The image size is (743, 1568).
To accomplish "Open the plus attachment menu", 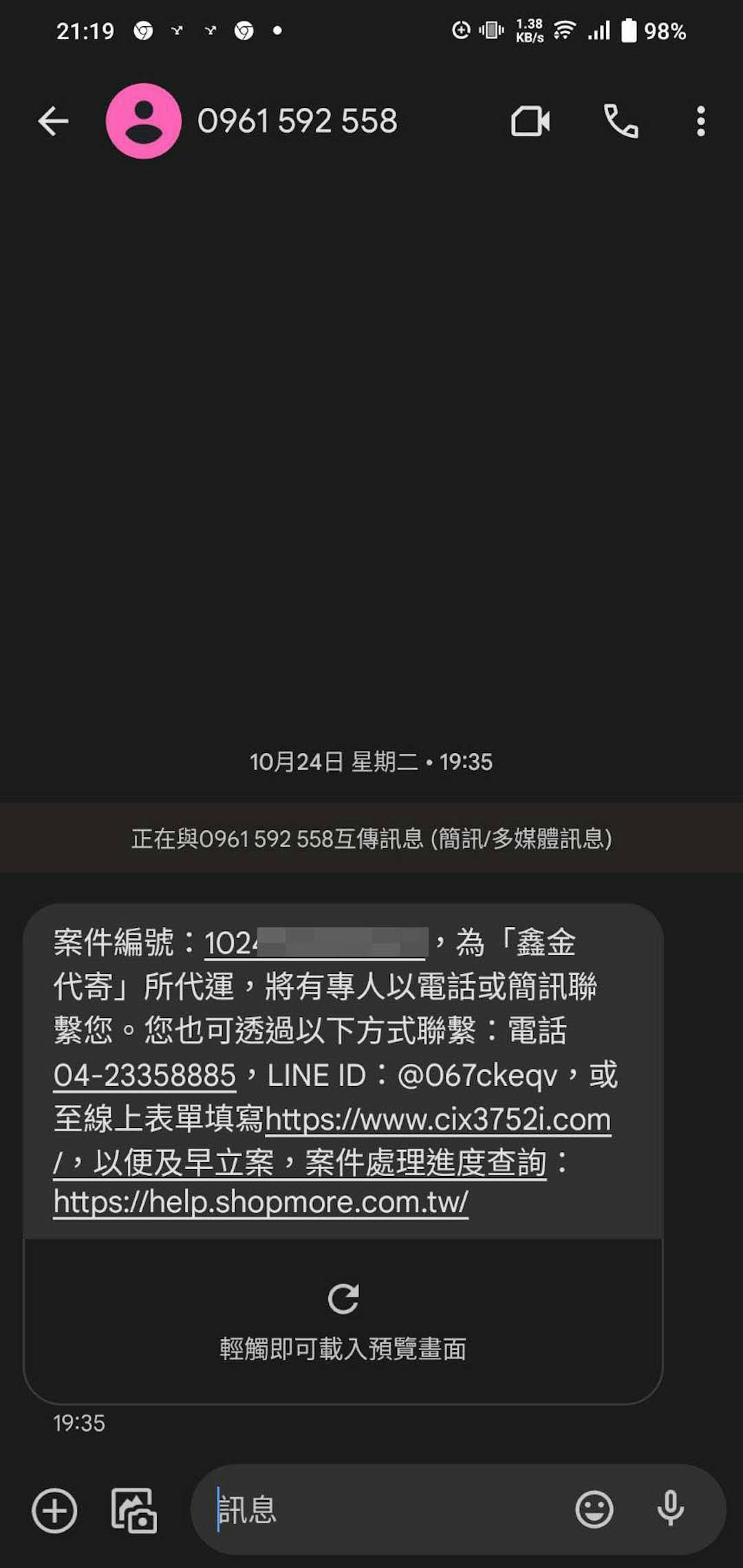I will click(54, 1511).
